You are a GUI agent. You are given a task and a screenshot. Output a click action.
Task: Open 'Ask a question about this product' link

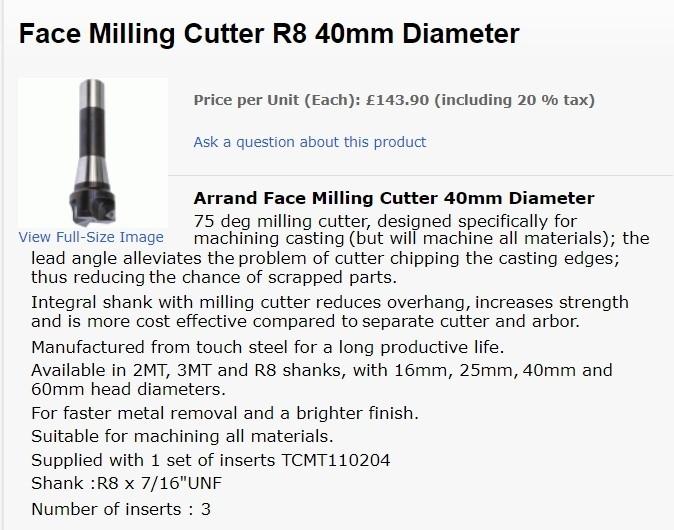coord(310,142)
